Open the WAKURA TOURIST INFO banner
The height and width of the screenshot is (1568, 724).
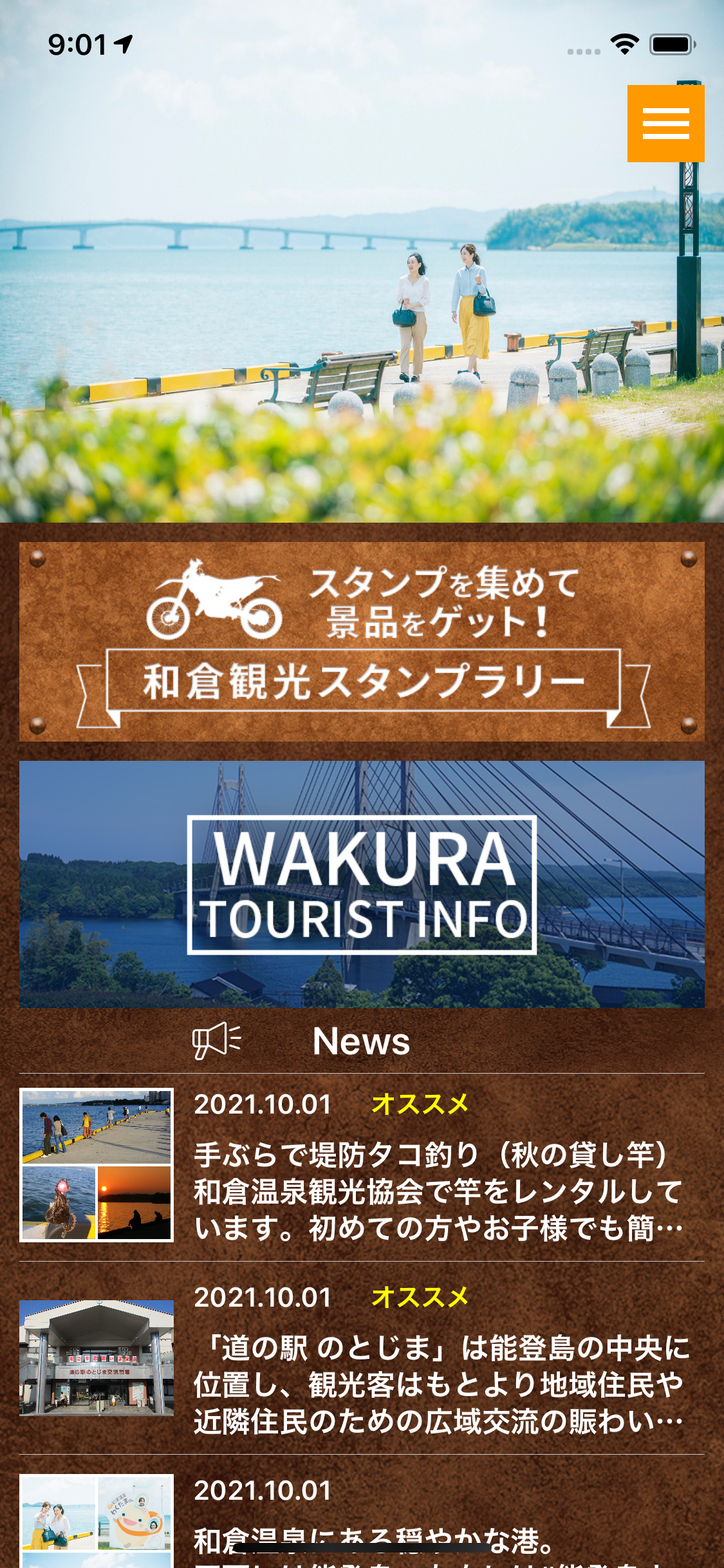(x=362, y=884)
